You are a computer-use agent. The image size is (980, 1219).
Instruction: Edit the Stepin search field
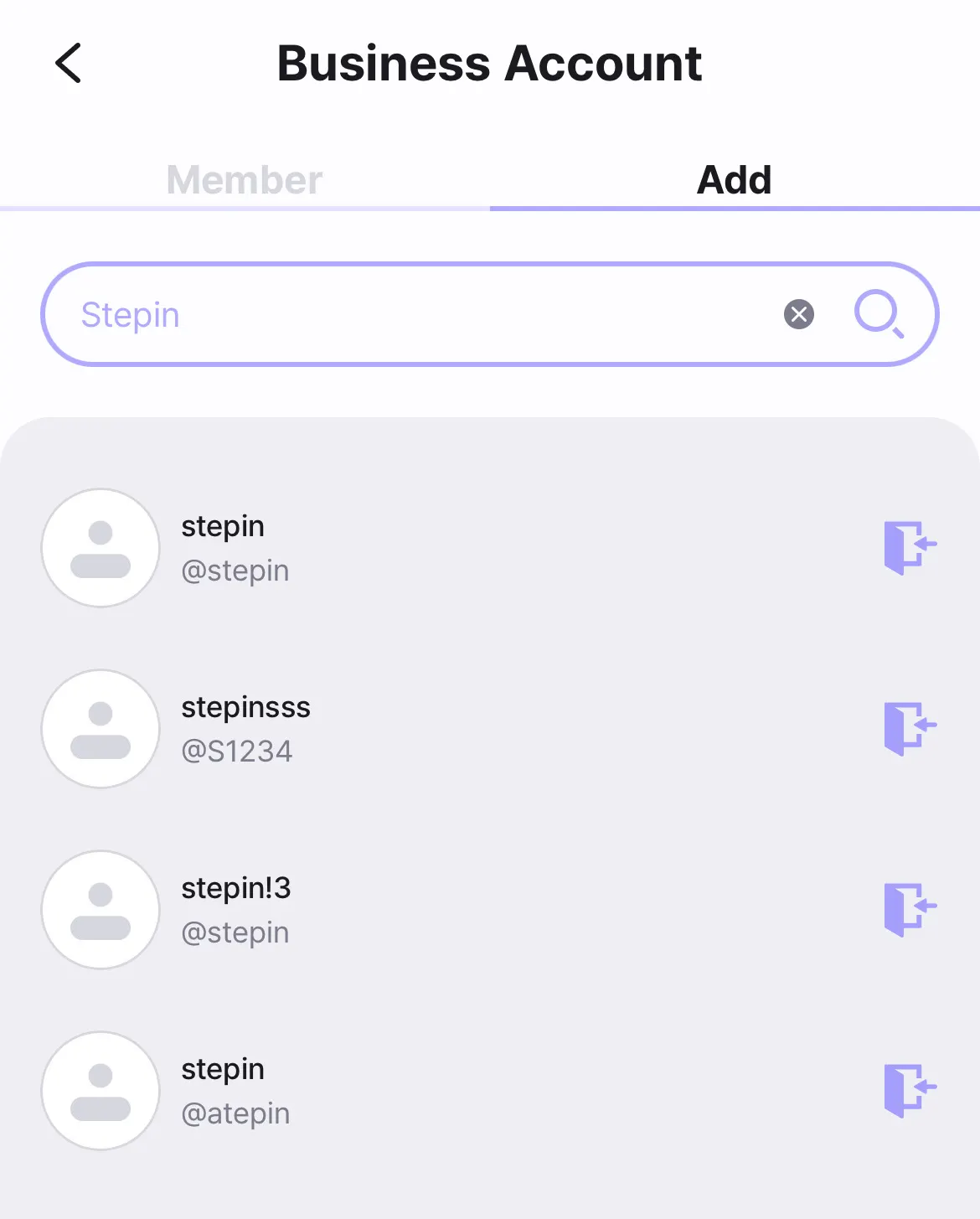(402, 315)
